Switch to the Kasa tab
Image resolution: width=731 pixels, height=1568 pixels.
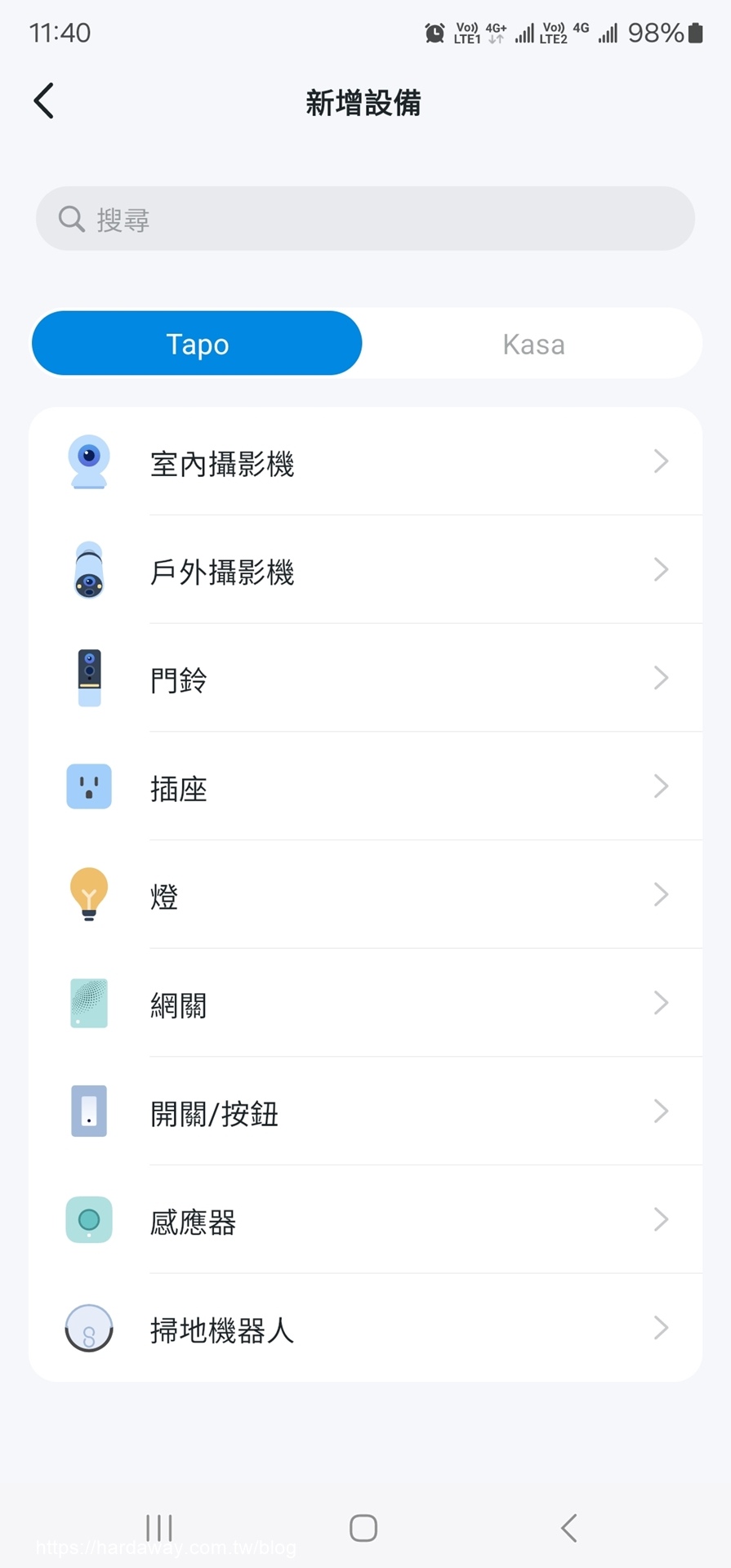click(533, 344)
